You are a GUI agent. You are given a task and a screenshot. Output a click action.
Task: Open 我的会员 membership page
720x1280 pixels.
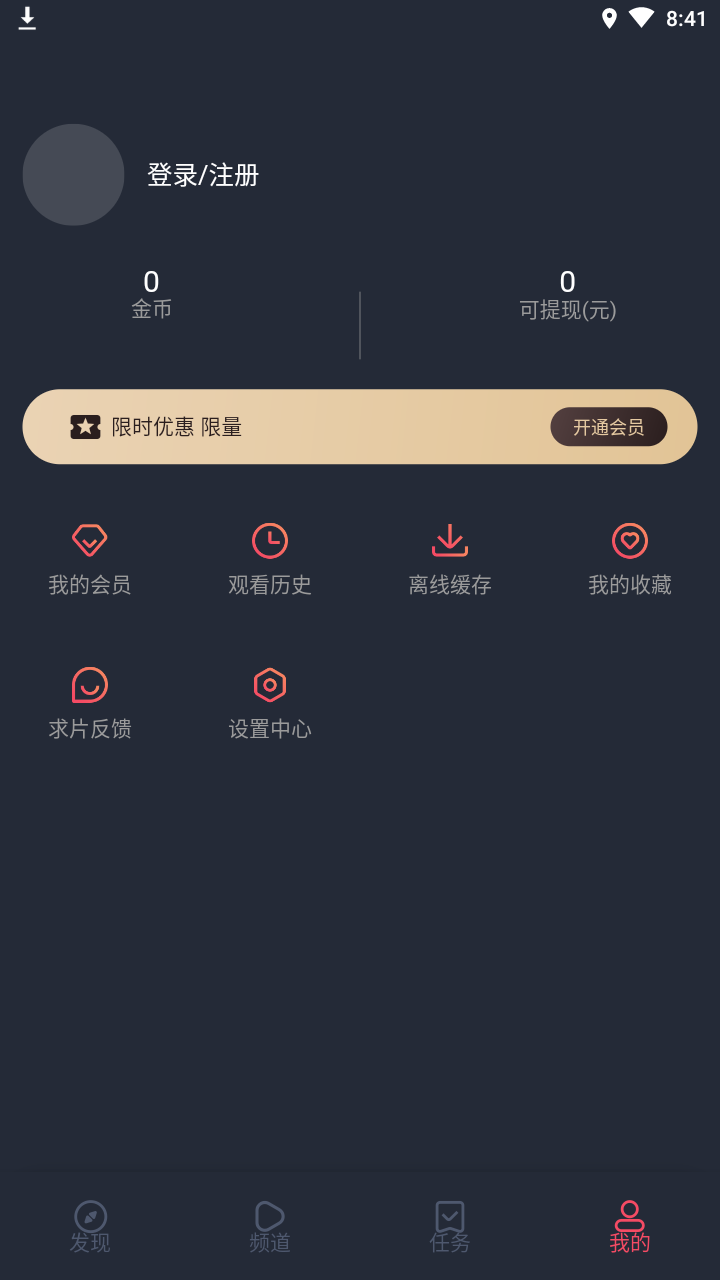[90, 560]
